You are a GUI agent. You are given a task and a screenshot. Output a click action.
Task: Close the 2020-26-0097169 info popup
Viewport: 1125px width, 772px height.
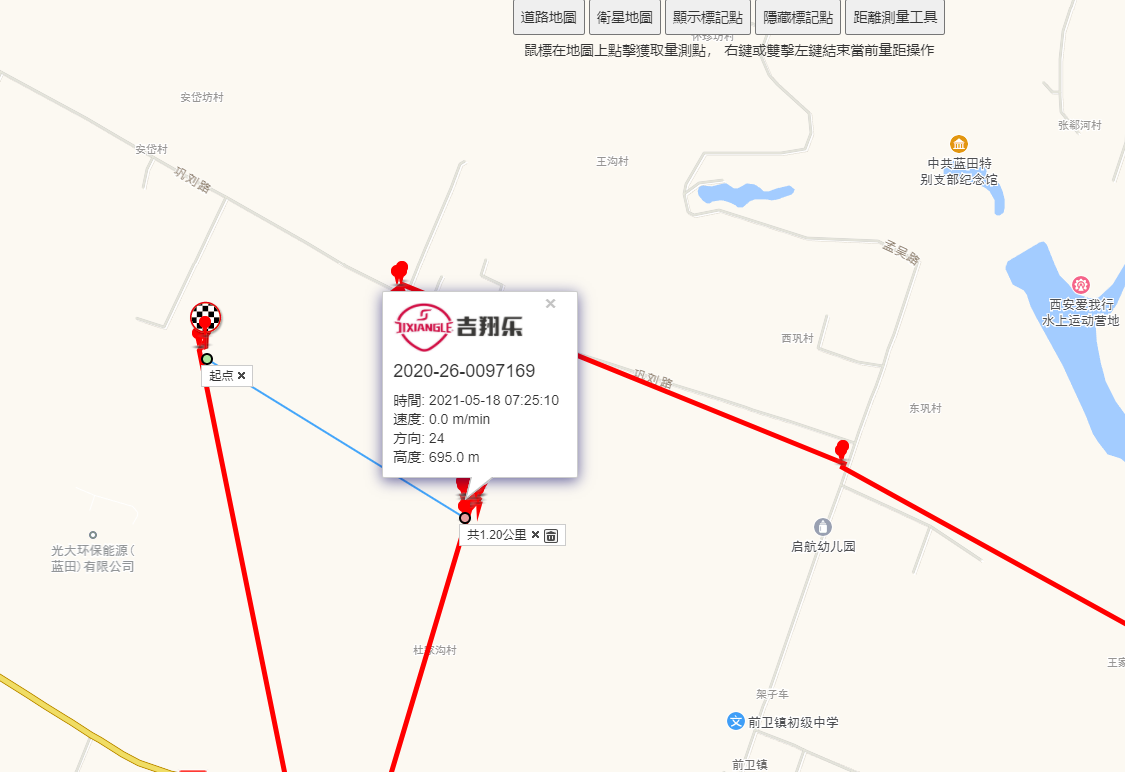[550, 304]
